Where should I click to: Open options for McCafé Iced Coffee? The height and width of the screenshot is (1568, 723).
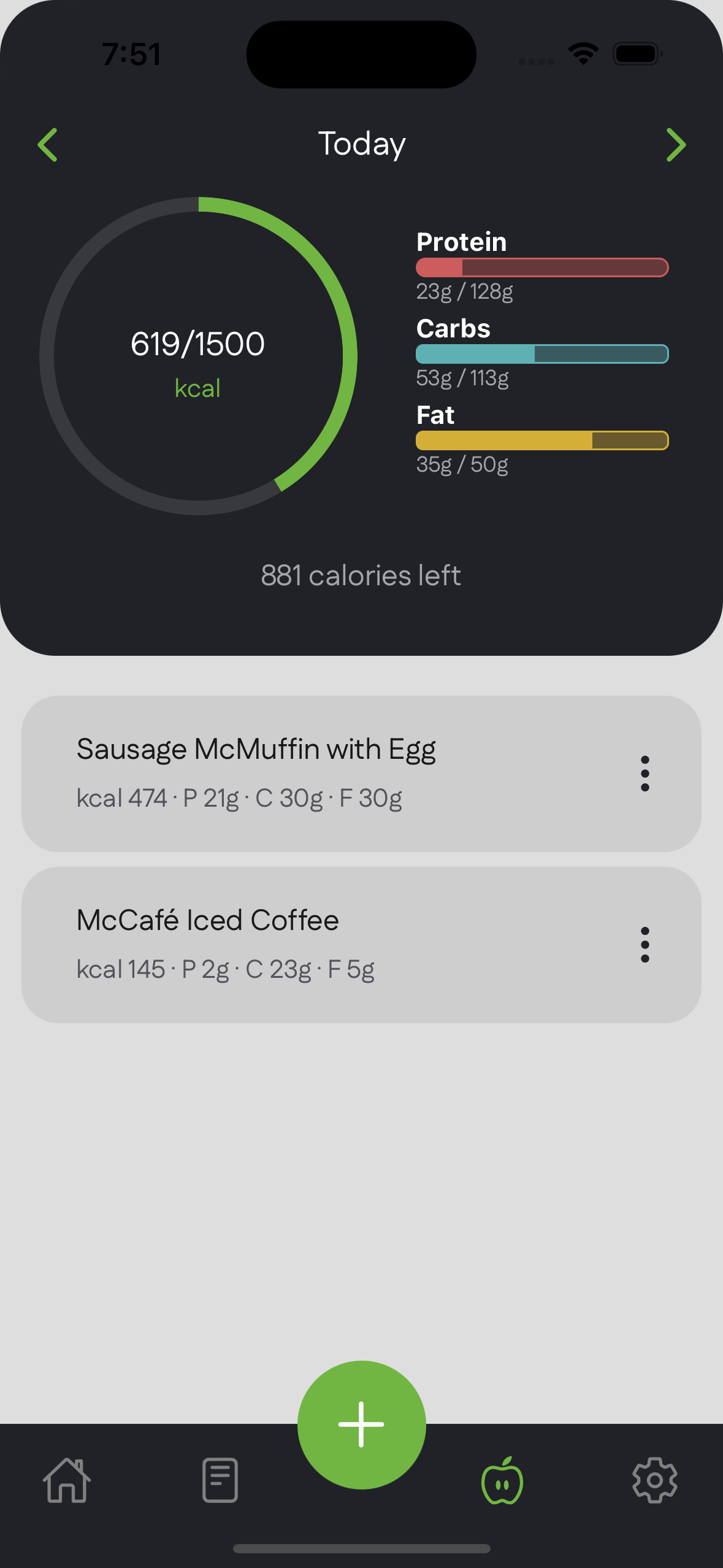coord(645,945)
